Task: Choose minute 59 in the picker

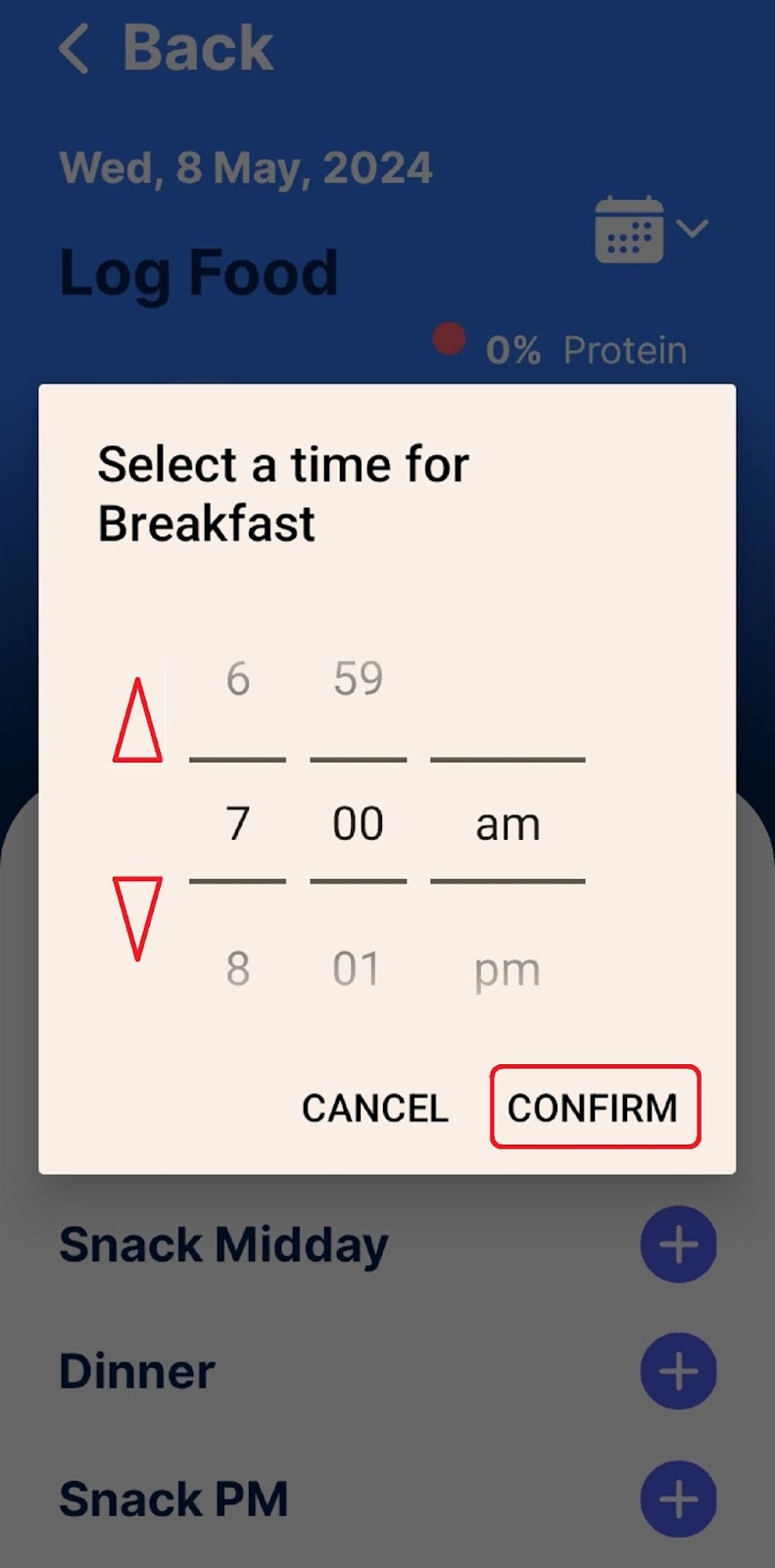Action: (358, 679)
